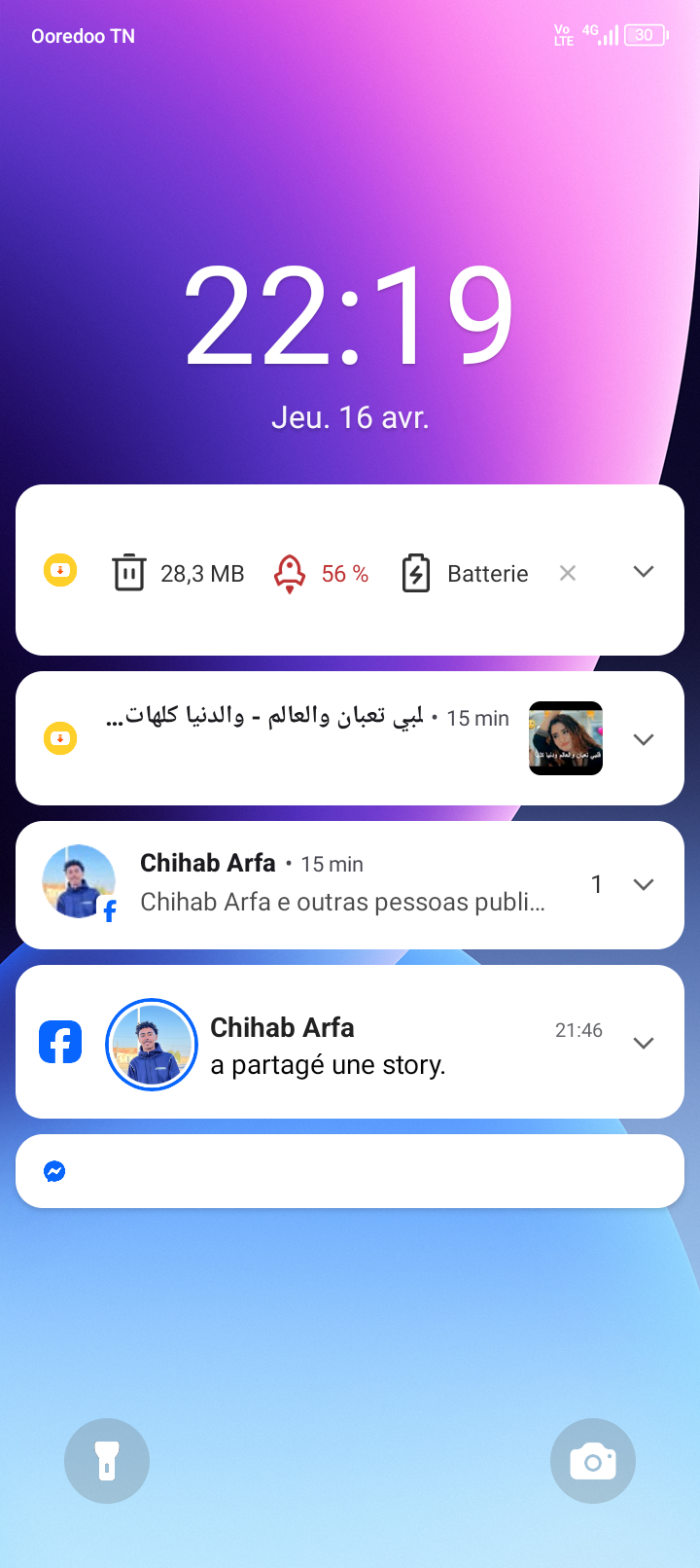Dismiss the cleaner shortcuts notification

click(x=568, y=573)
